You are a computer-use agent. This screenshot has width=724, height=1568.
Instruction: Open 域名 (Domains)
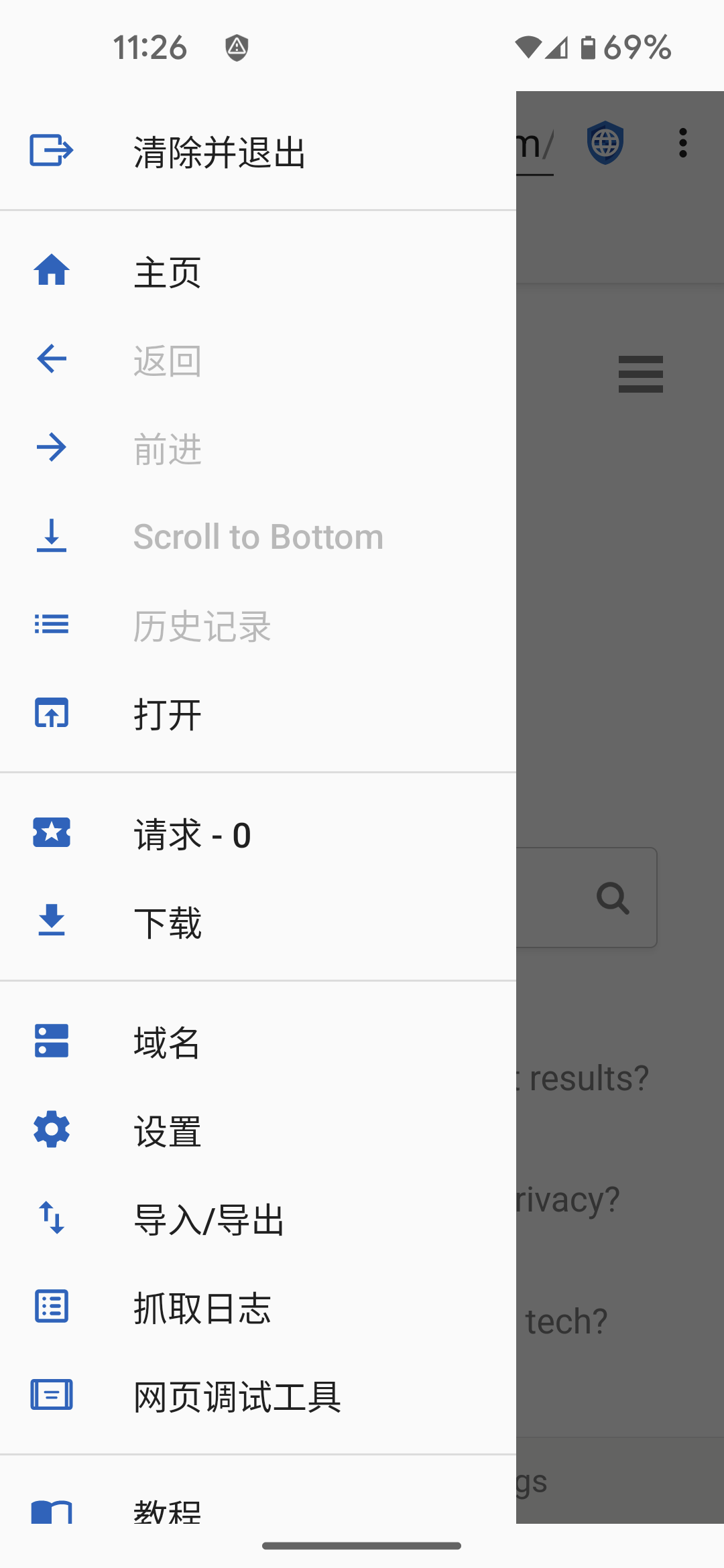click(x=168, y=1043)
